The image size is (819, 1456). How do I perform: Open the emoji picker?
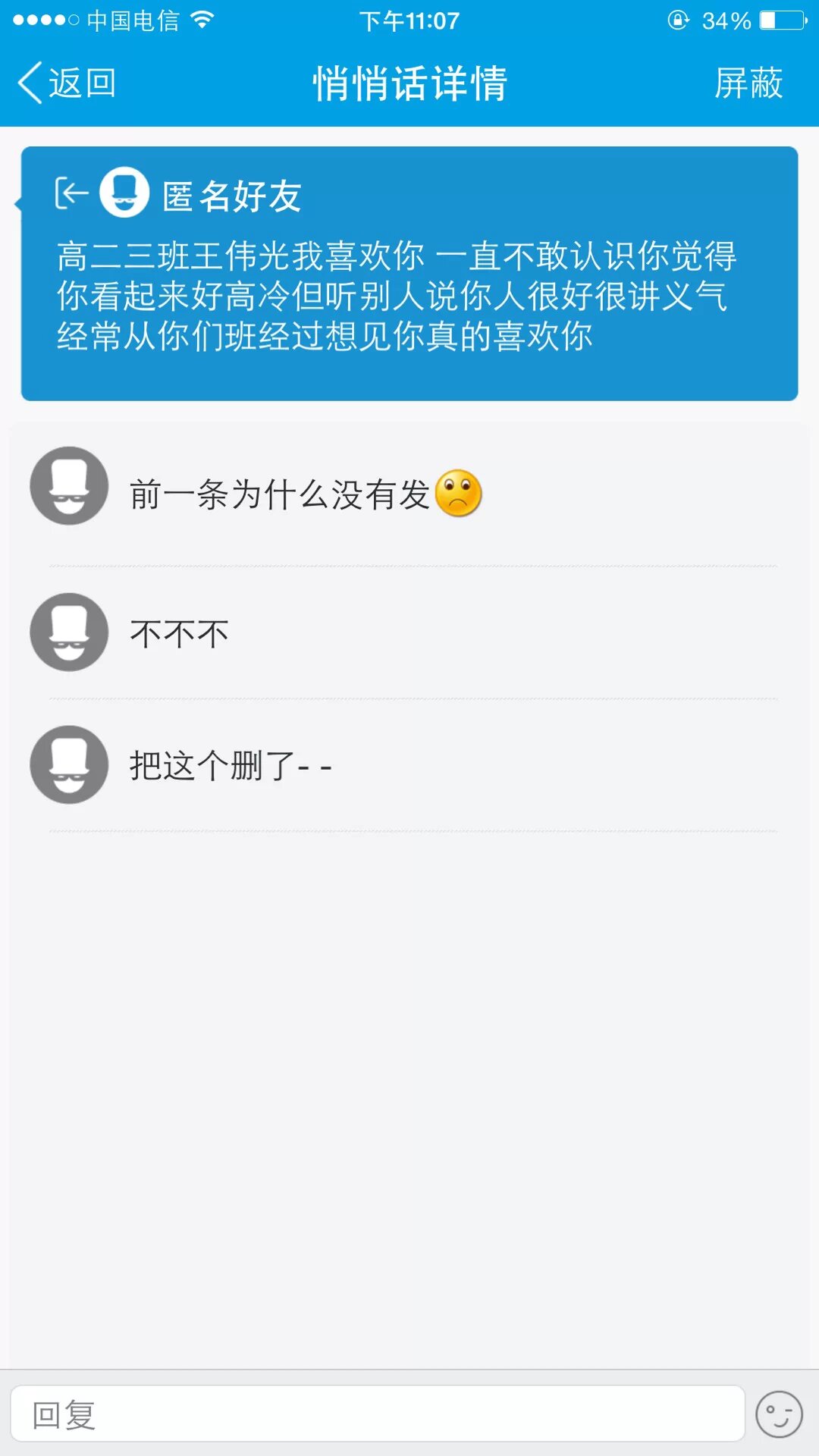click(x=779, y=1414)
